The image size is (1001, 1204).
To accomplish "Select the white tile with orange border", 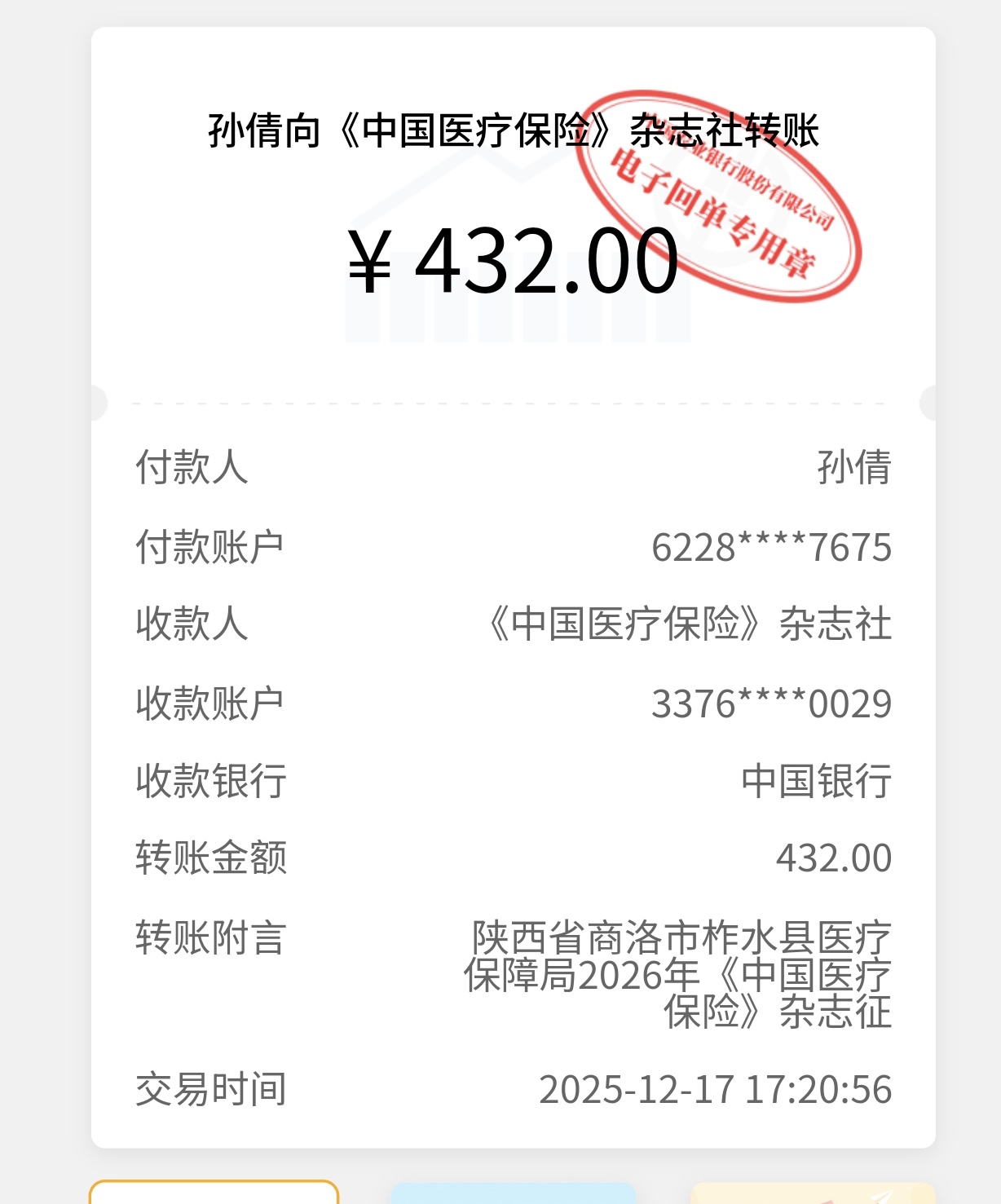I will tap(214, 1192).
